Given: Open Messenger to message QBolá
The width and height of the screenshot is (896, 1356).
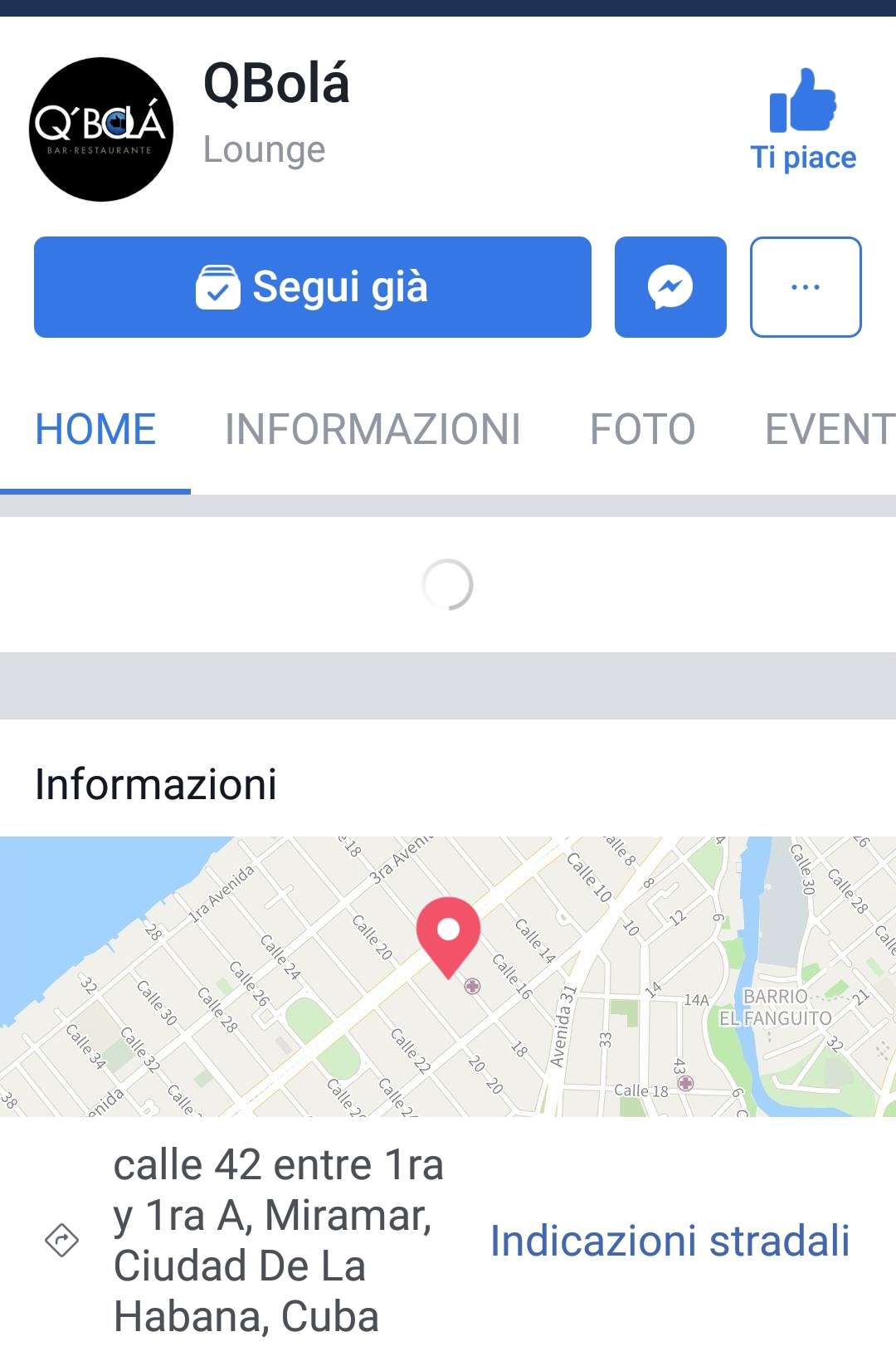Looking at the screenshot, I should coord(670,287).
